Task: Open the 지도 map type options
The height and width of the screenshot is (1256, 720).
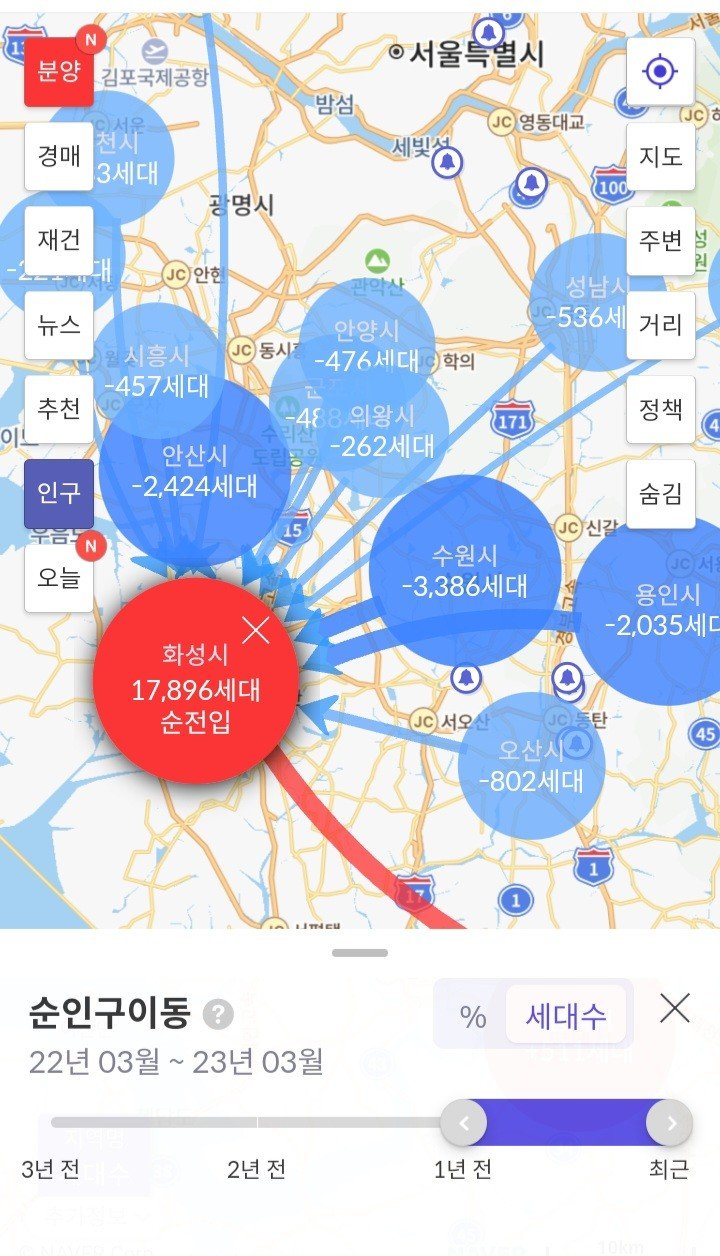Action: pos(660,157)
